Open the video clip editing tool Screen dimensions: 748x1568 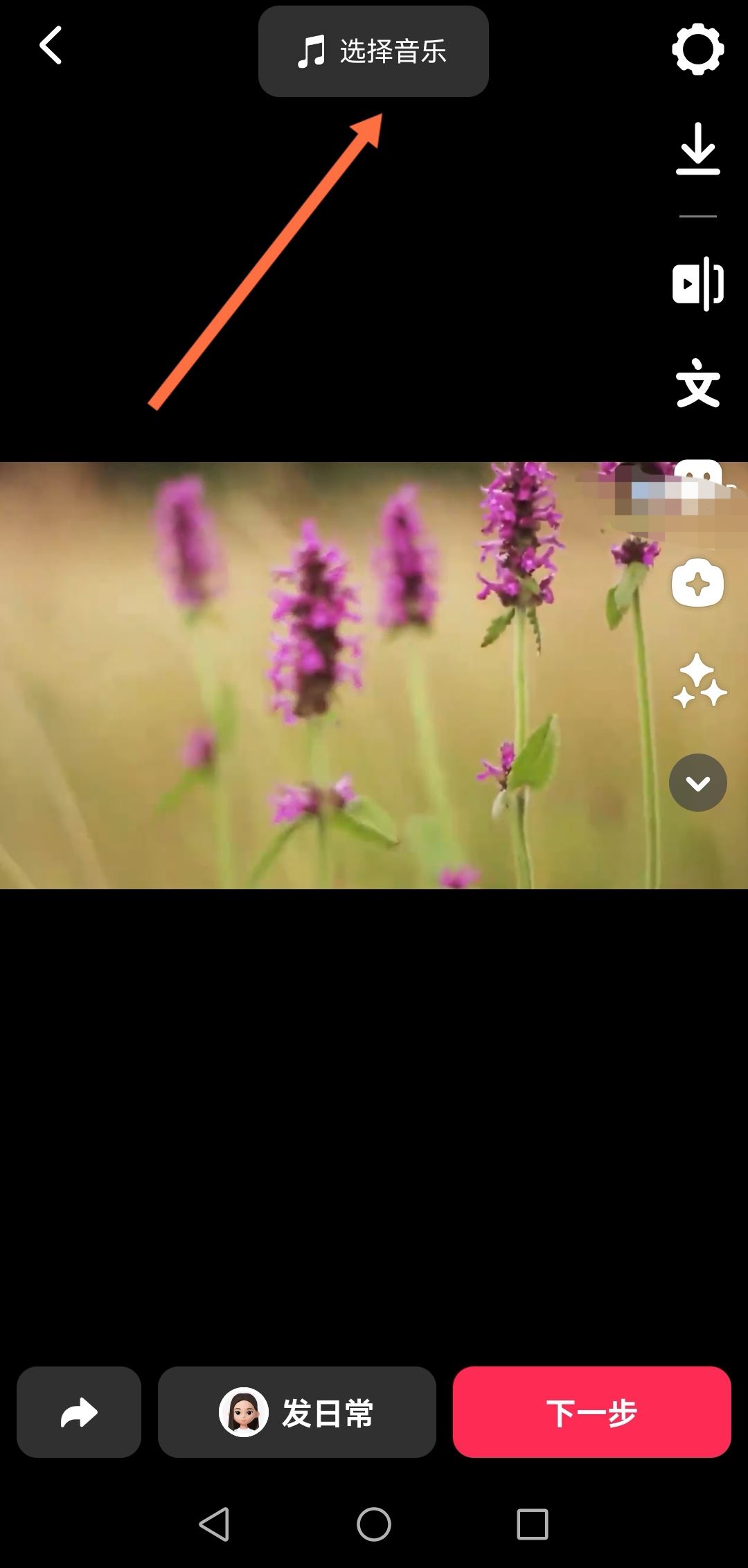click(x=697, y=283)
